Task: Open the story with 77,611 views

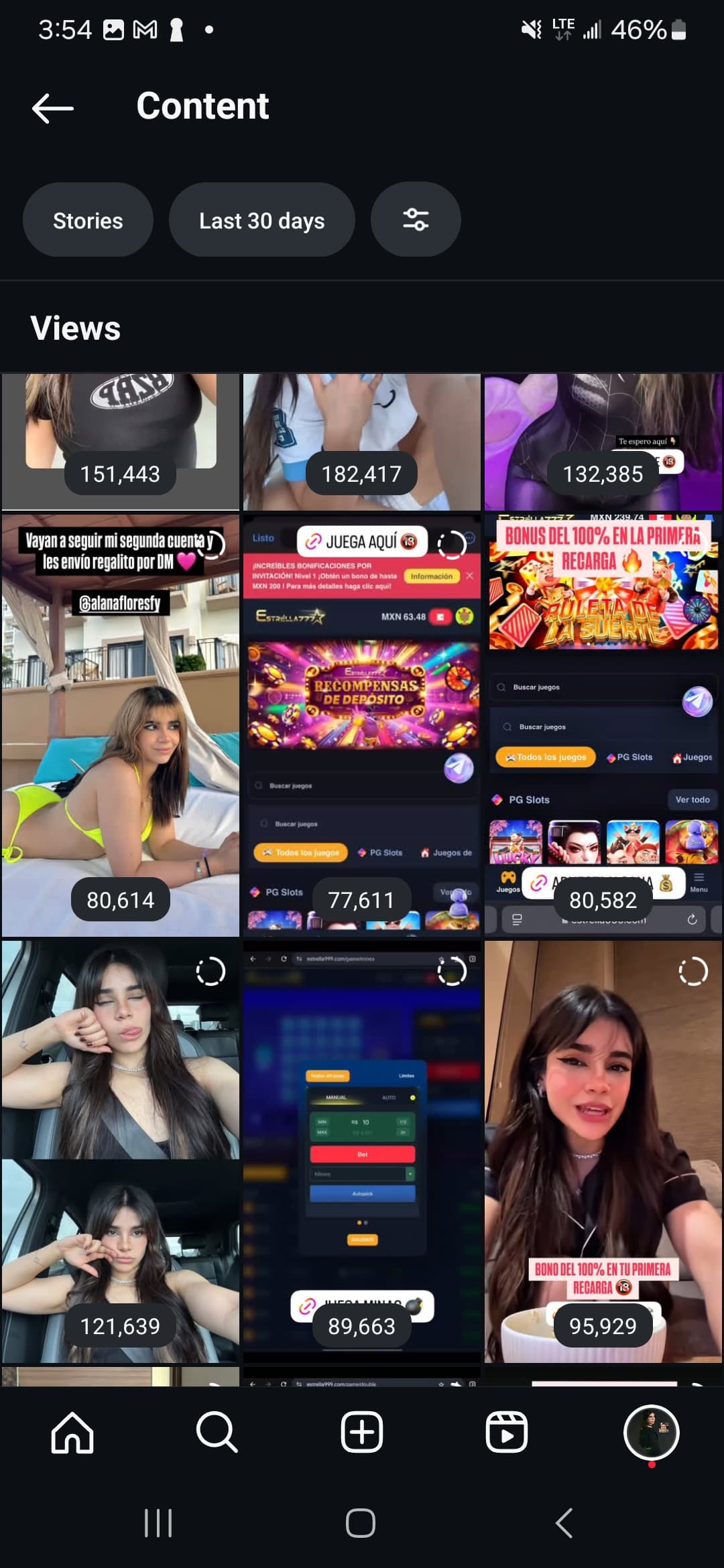Action: [x=361, y=725]
